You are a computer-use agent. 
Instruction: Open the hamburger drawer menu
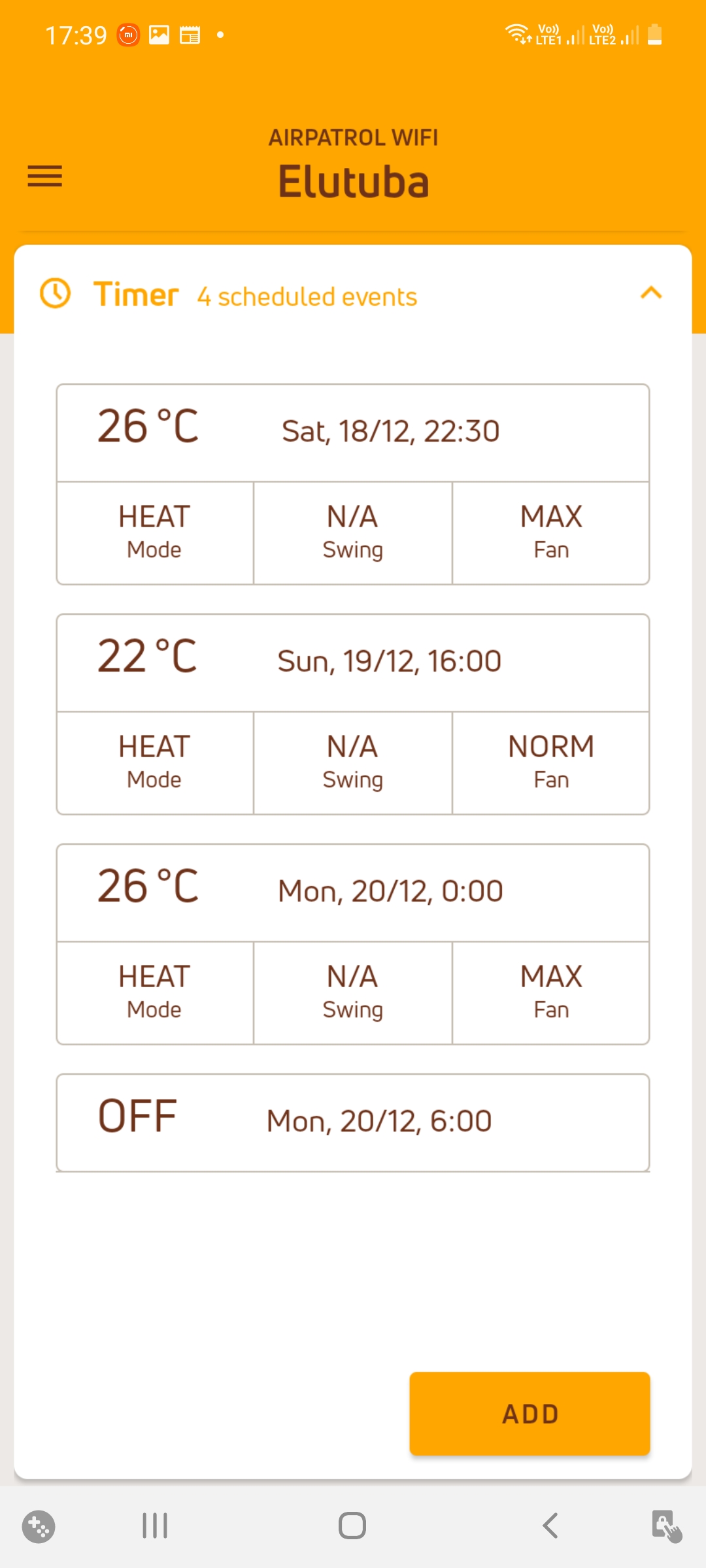[44, 176]
